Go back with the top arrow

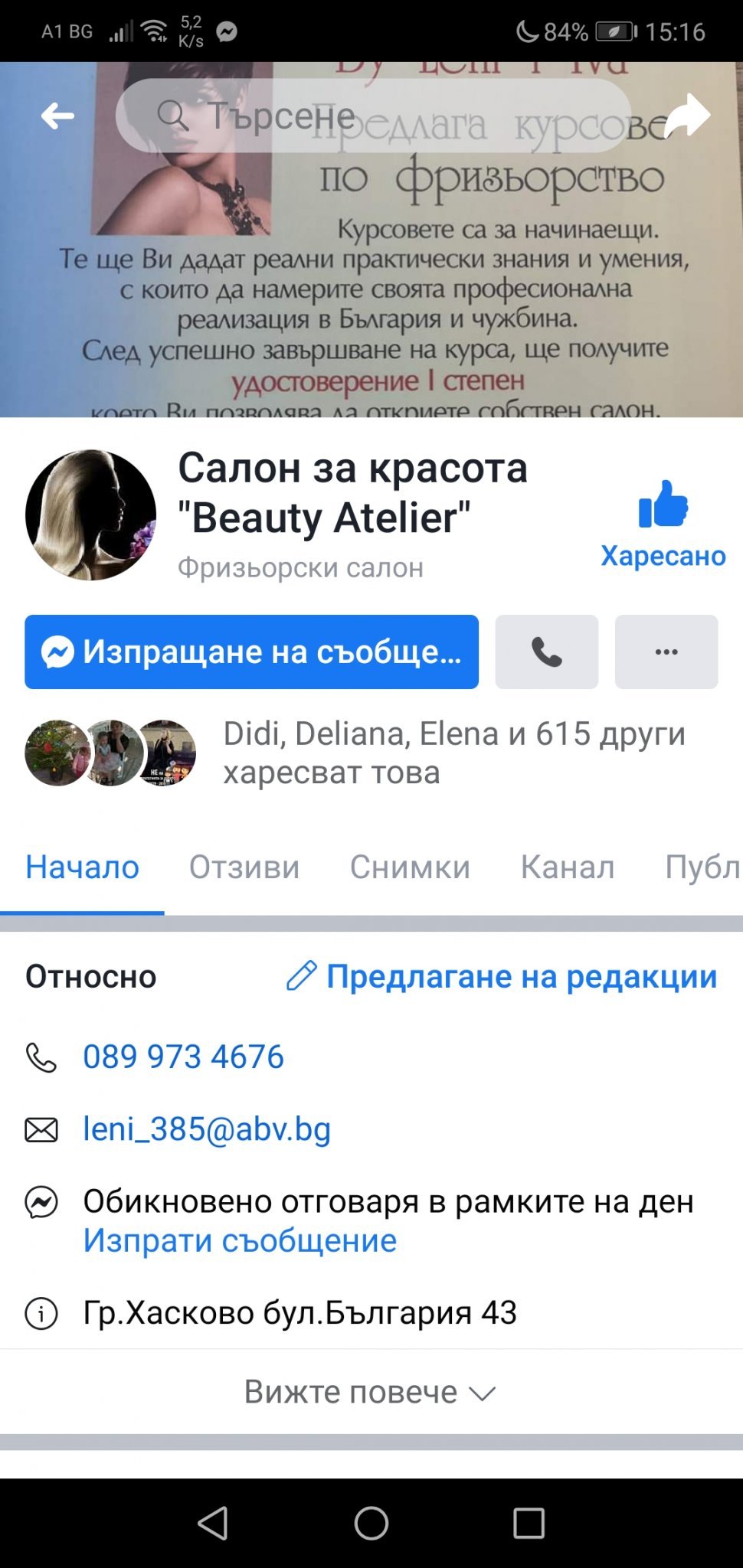(57, 116)
